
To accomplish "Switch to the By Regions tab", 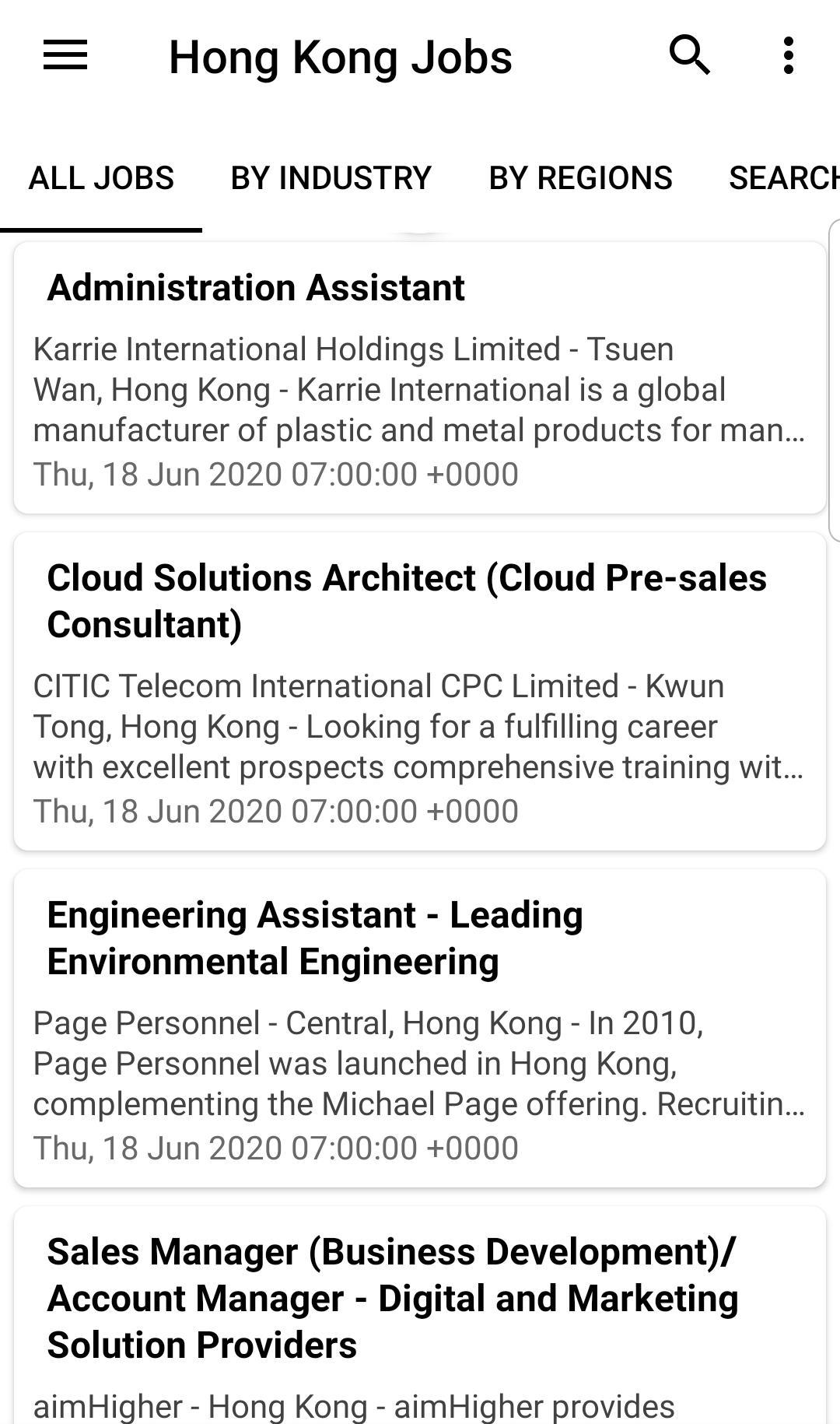I will pyautogui.click(x=580, y=178).
